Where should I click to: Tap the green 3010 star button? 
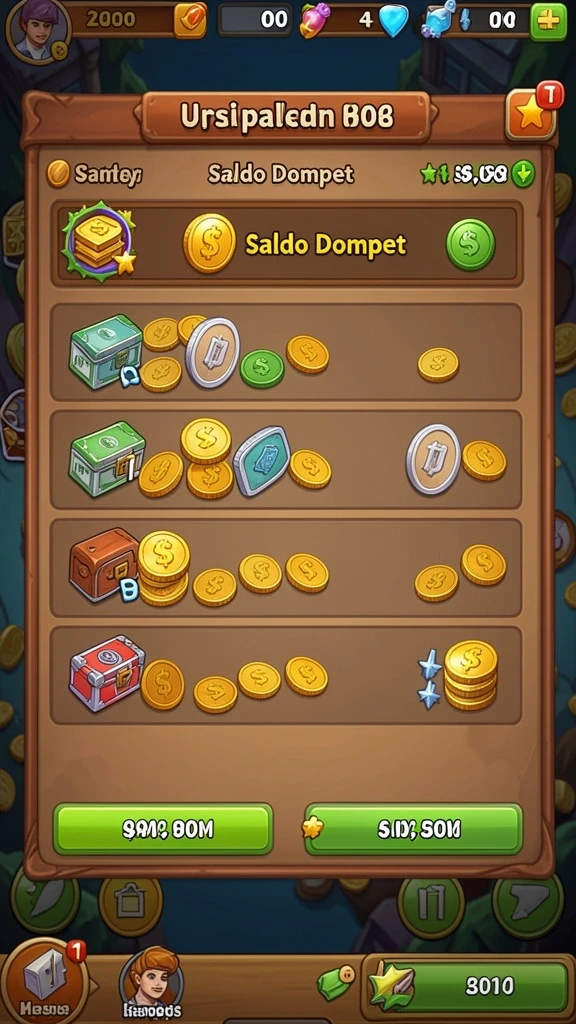467,985
